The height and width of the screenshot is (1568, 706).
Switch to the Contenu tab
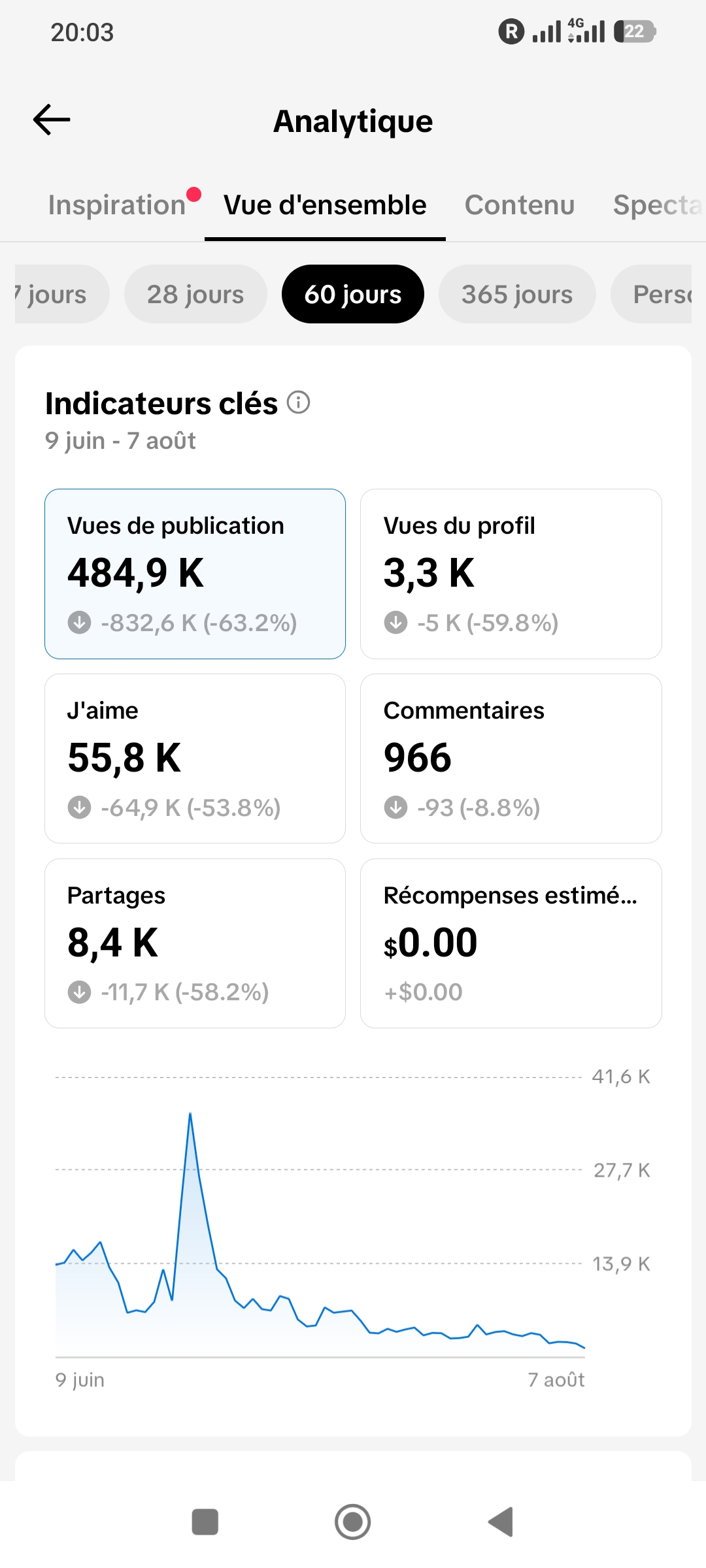(x=520, y=205)
